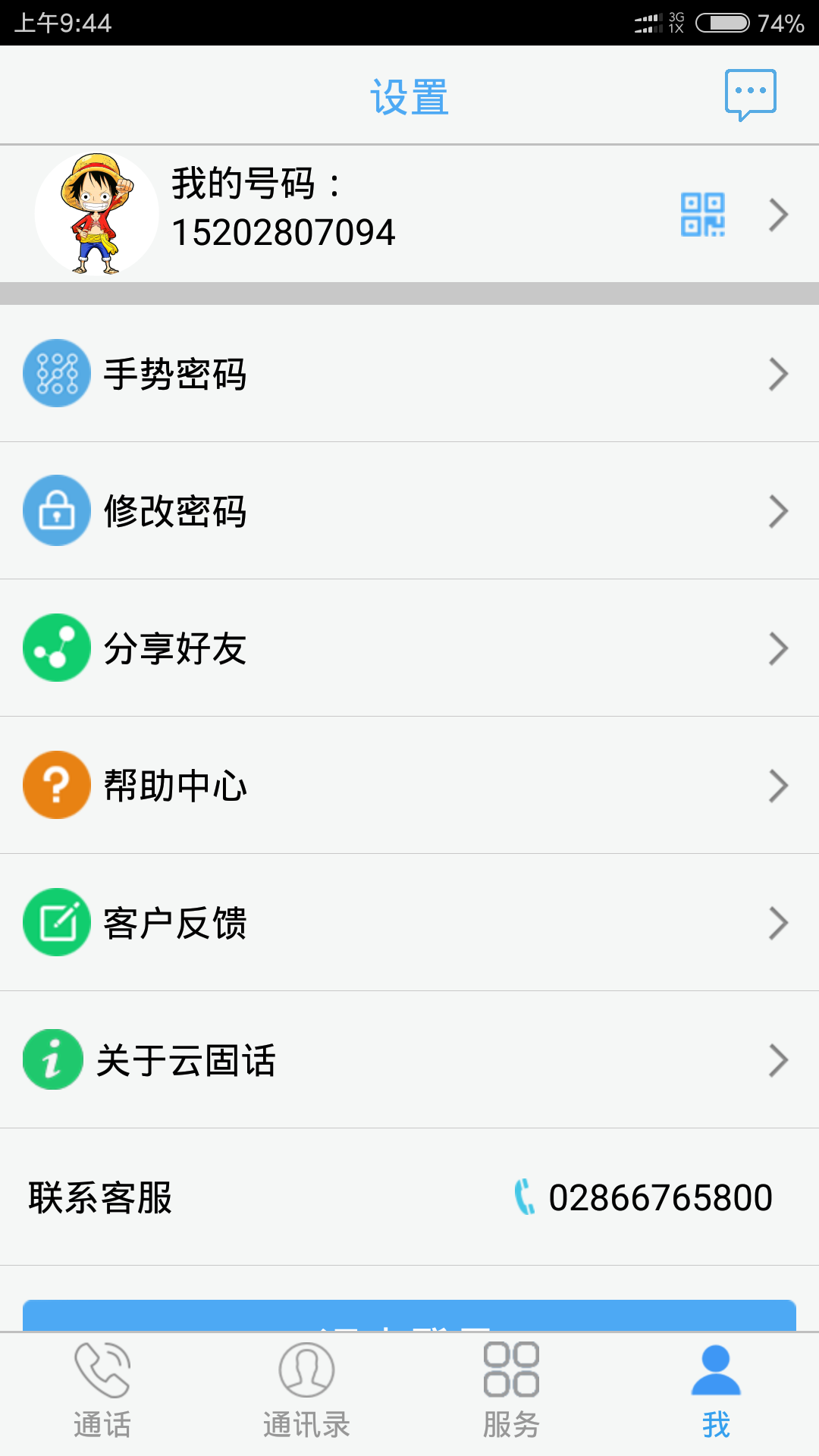Click the orange question mark help icon
819x1456 pixels.
55,786
